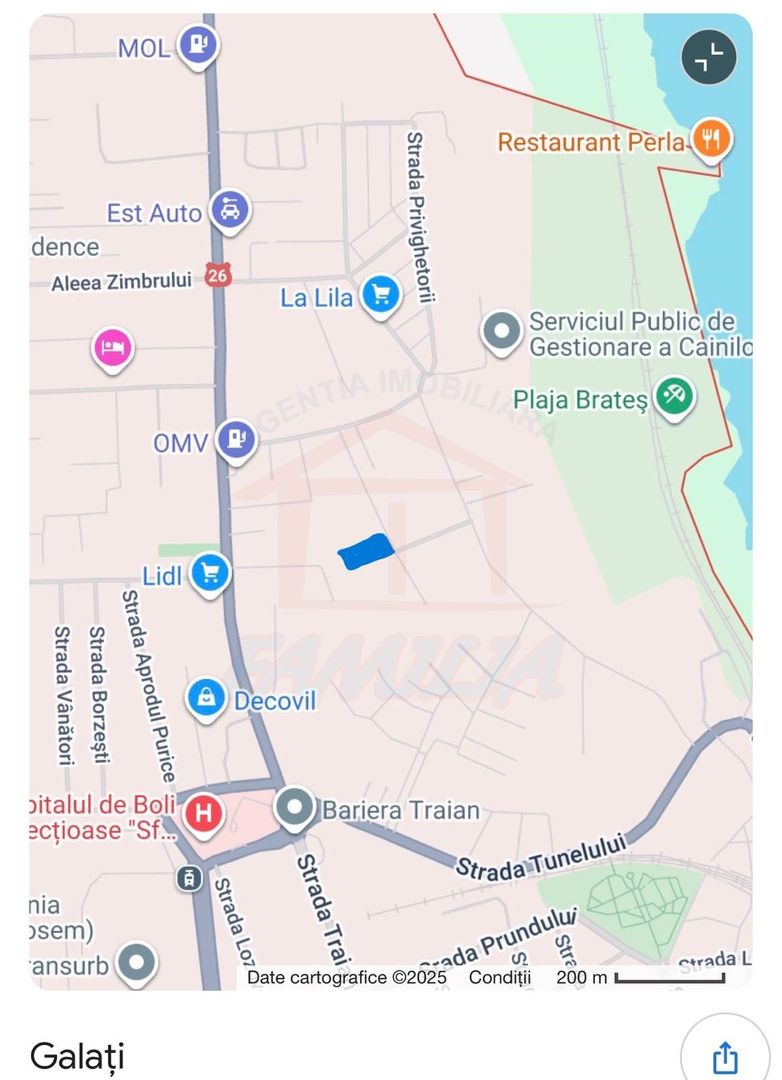782x1080 pixels.
Task: Select the Est Auto marker
Action: (230, 210)
